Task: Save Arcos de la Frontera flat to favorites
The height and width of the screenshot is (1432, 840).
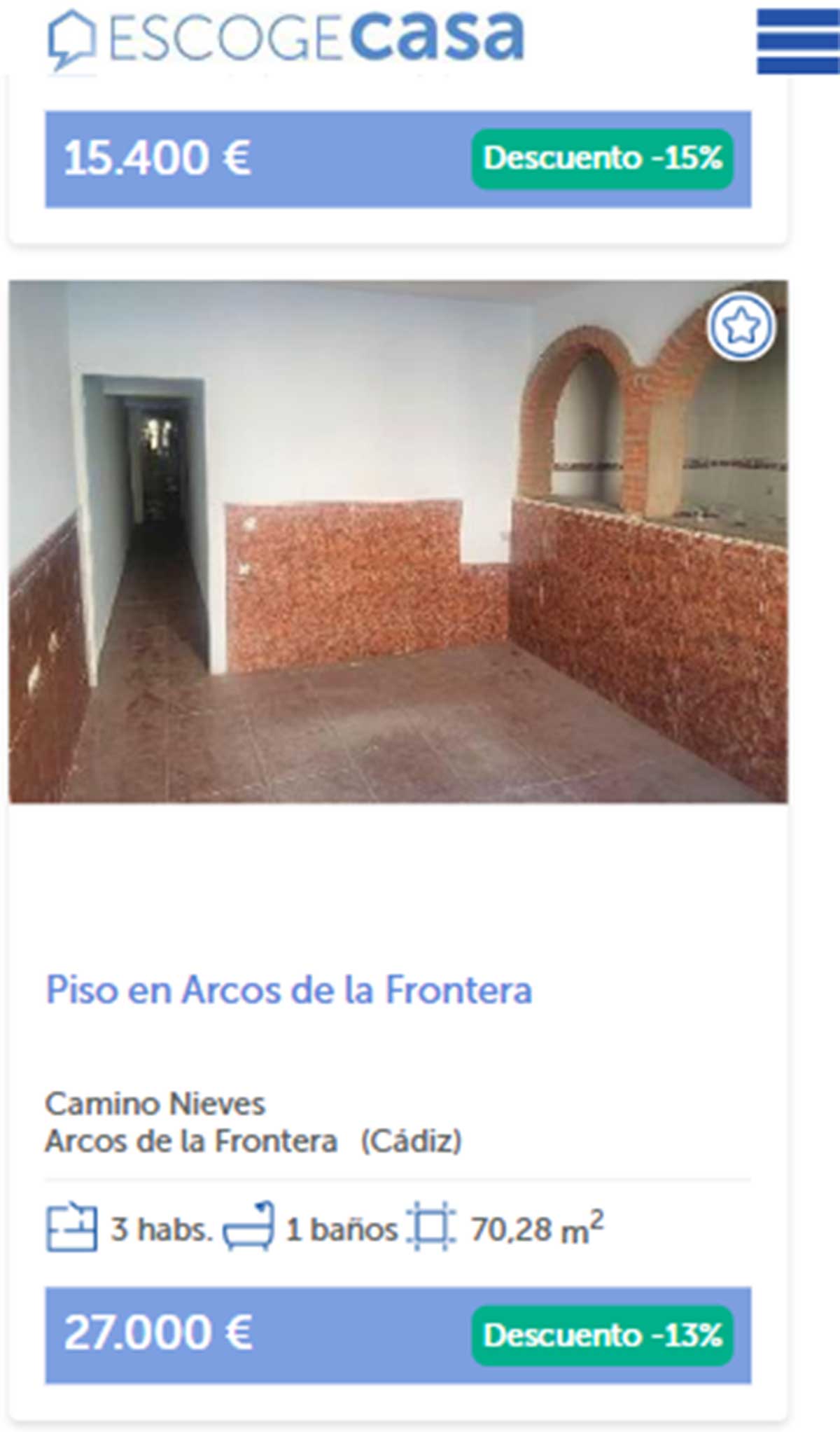Action: tap(741, 326)
